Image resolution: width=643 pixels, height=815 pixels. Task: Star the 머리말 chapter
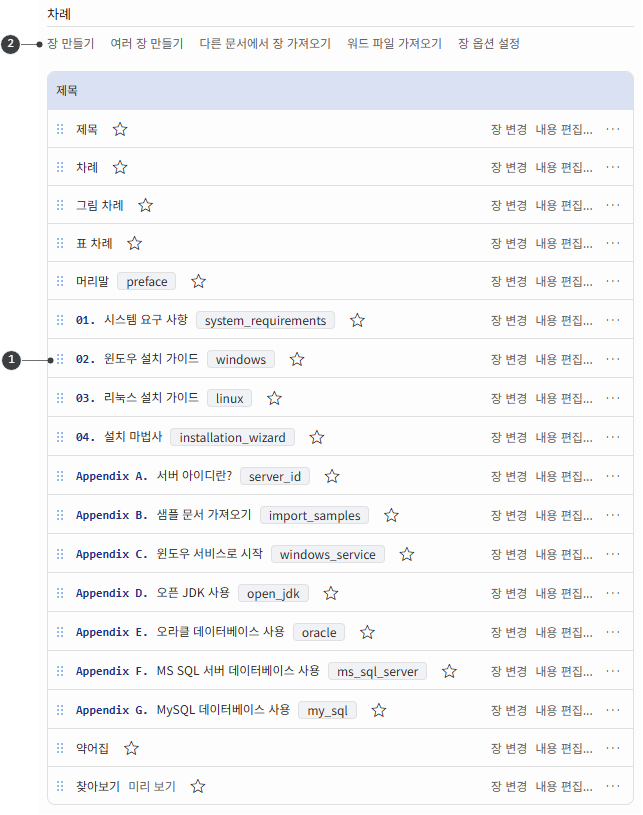coord(198,282)
